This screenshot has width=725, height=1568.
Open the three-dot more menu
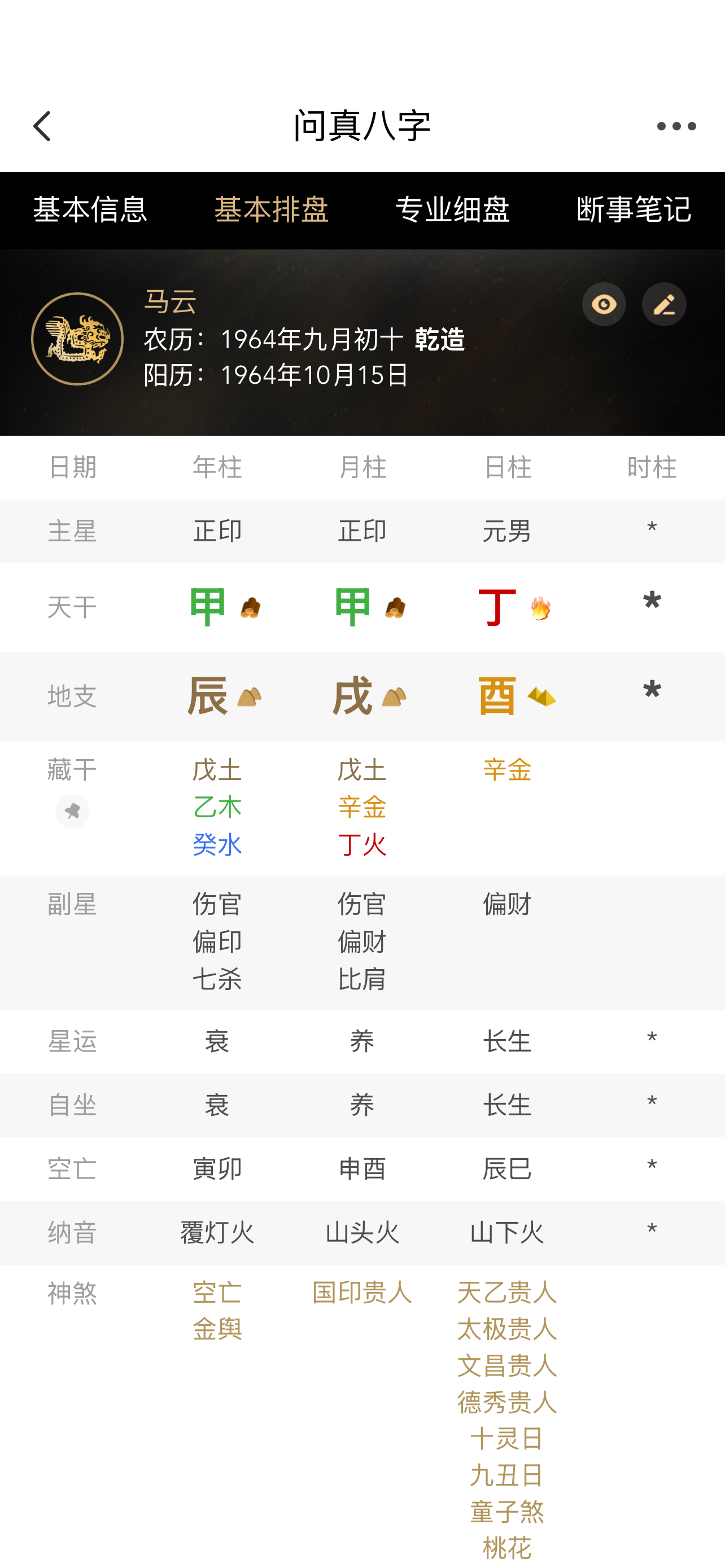[676, 126]
